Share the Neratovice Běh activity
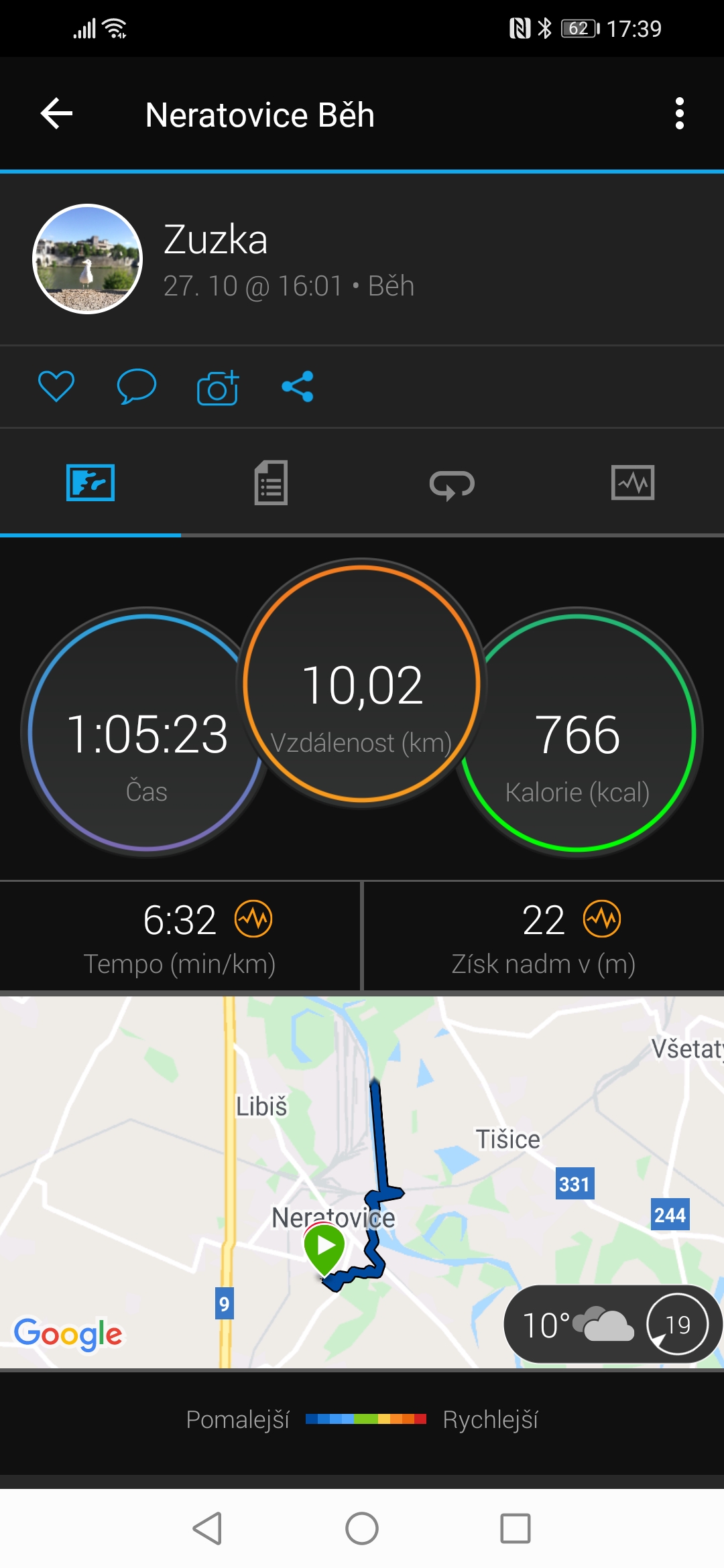The height and width of the screenshot is (1568, 724). point(298,387)
